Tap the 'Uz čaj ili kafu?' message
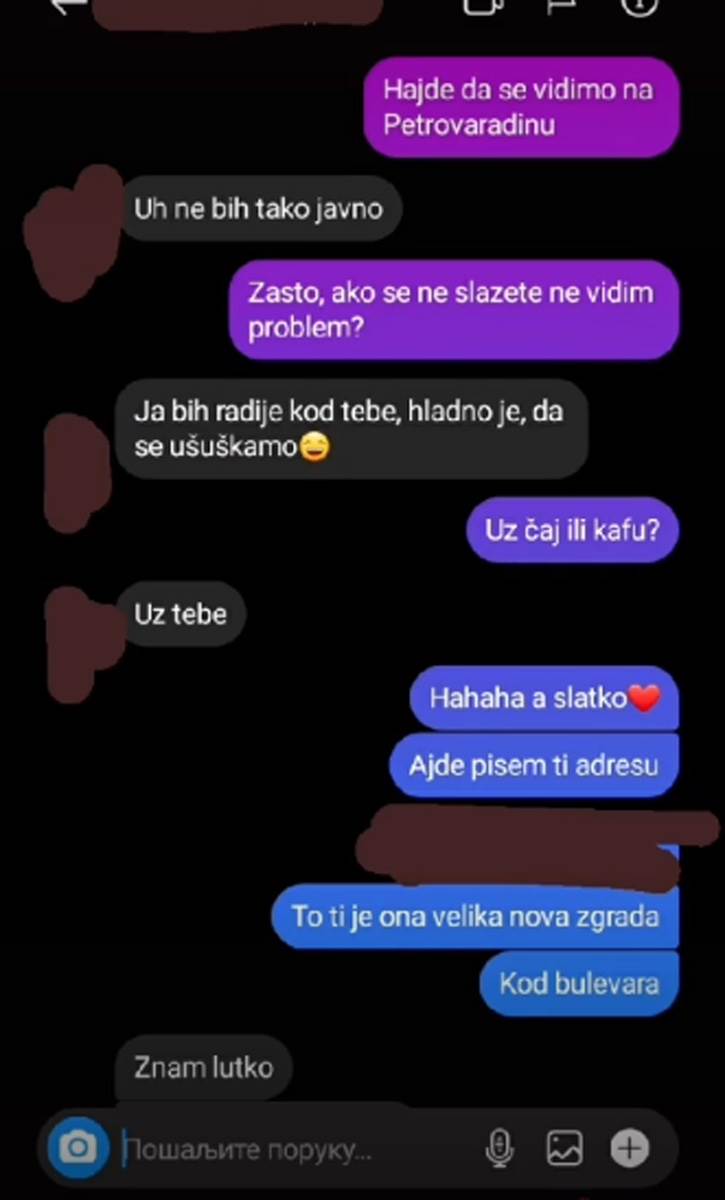This screenshot has width=725, height=1200. 571,530
